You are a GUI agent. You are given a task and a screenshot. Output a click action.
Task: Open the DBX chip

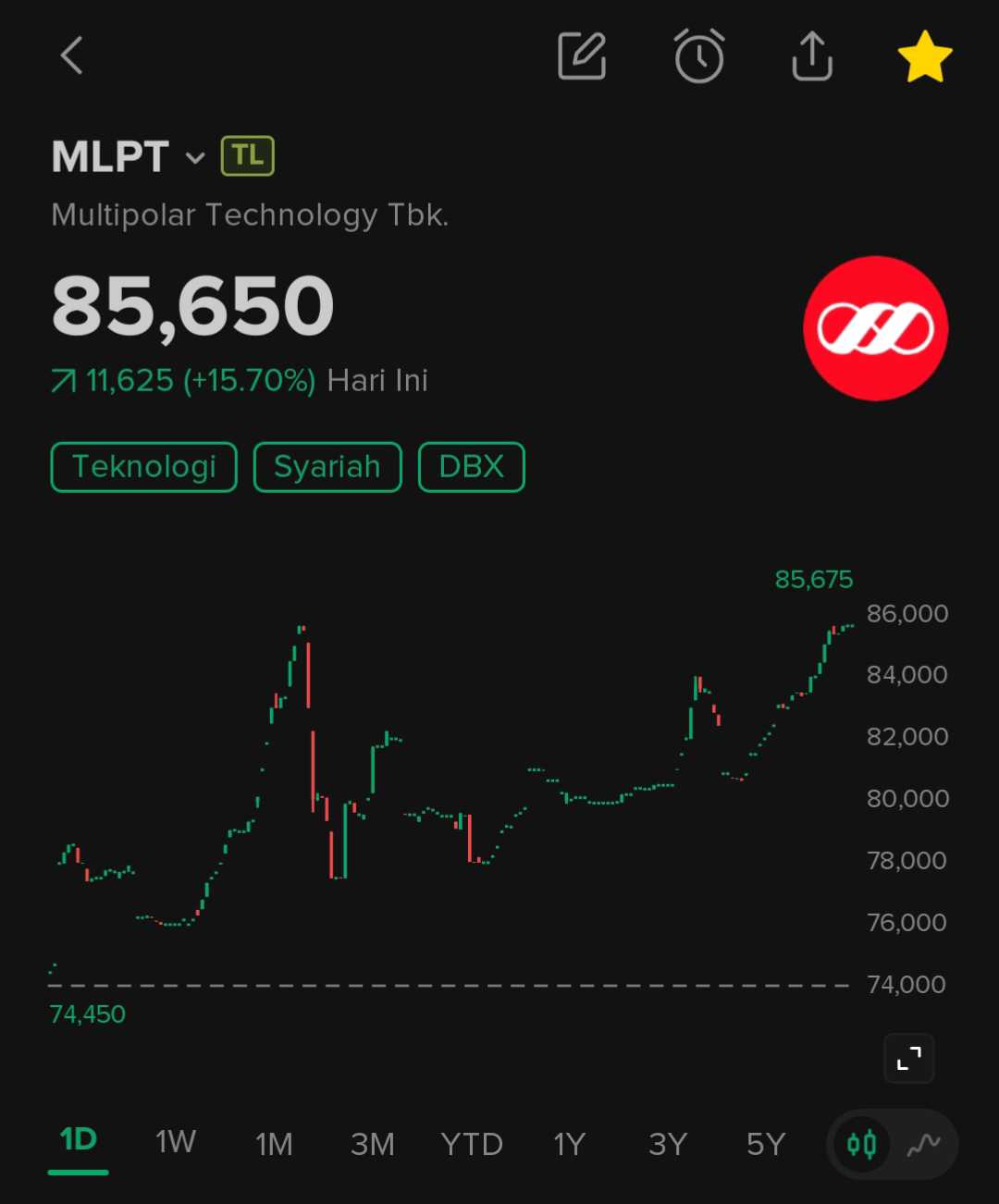[471, 467]
